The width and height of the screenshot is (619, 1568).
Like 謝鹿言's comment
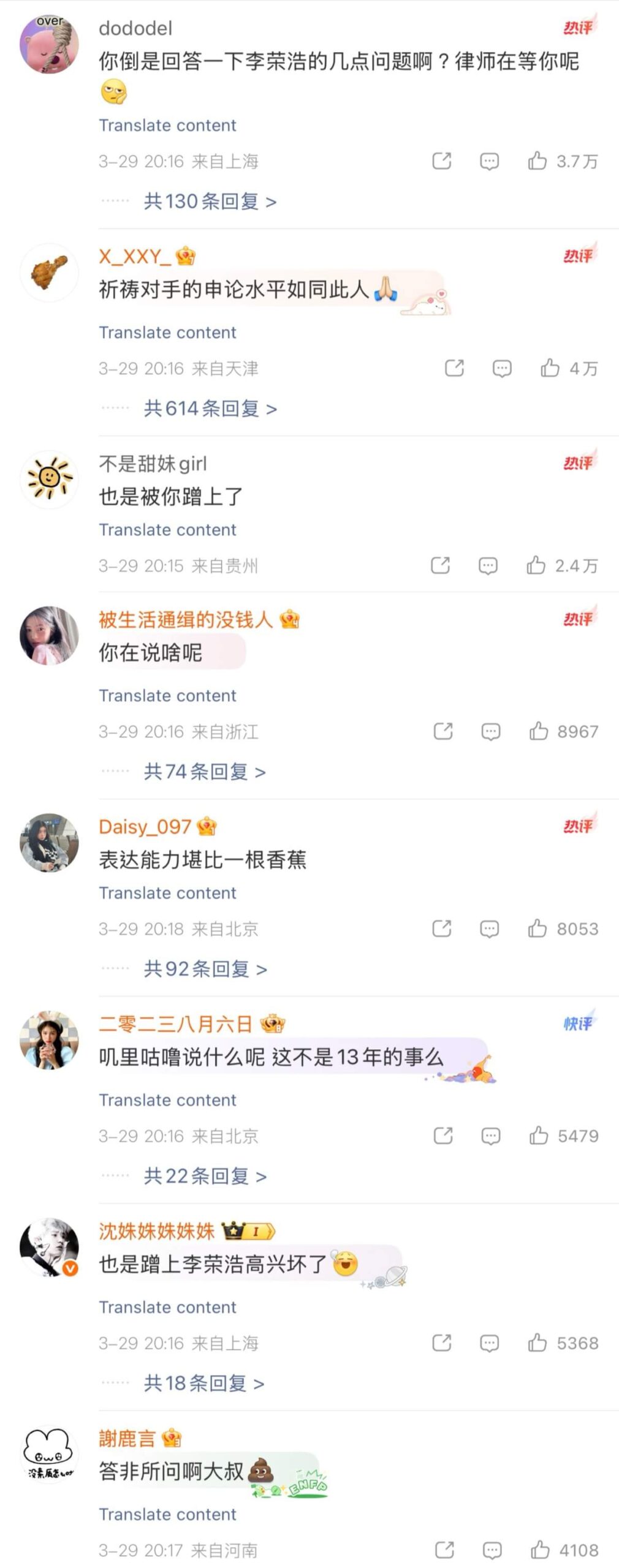pos(540,1550)
